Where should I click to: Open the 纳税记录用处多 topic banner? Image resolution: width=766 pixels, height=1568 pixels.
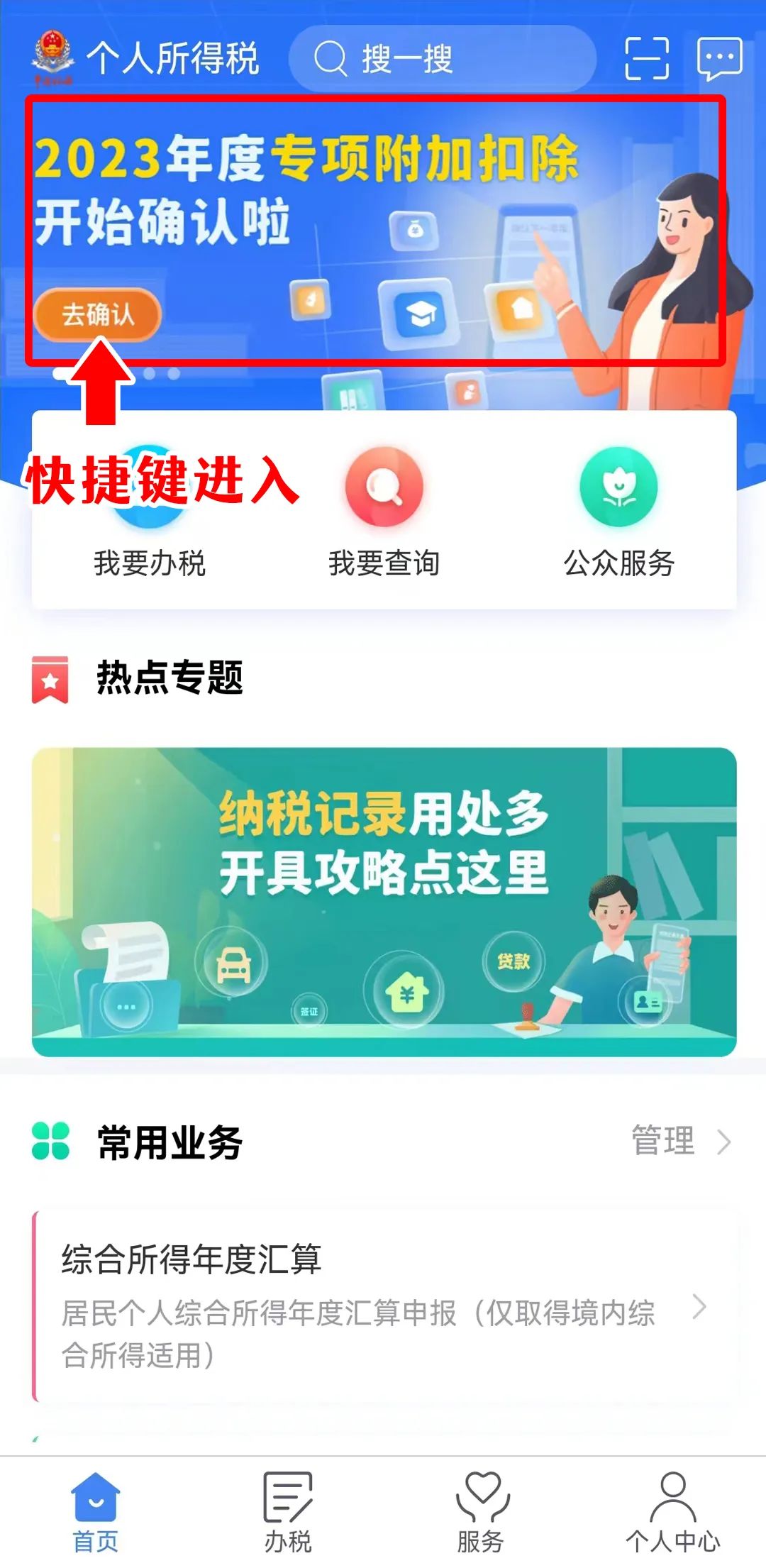[x=384, y=902]
